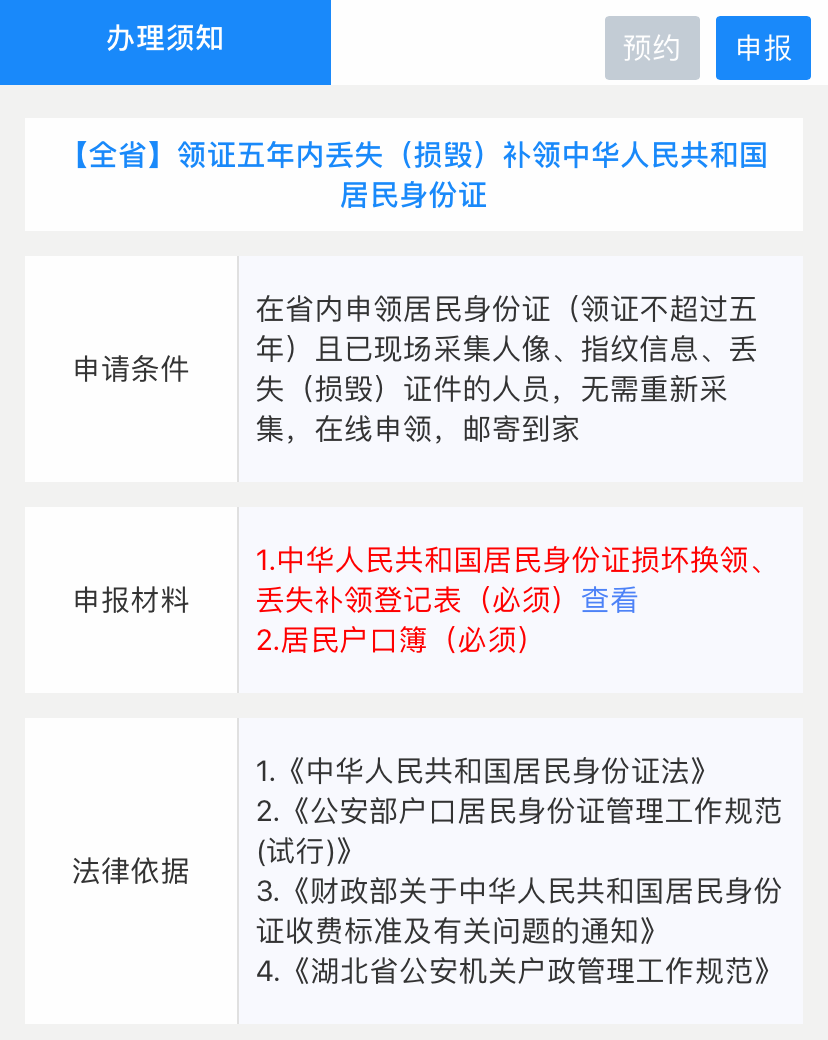Tap the 预约 button
The width and height of the screenshot is (828, 1040).
coord(651,48)
